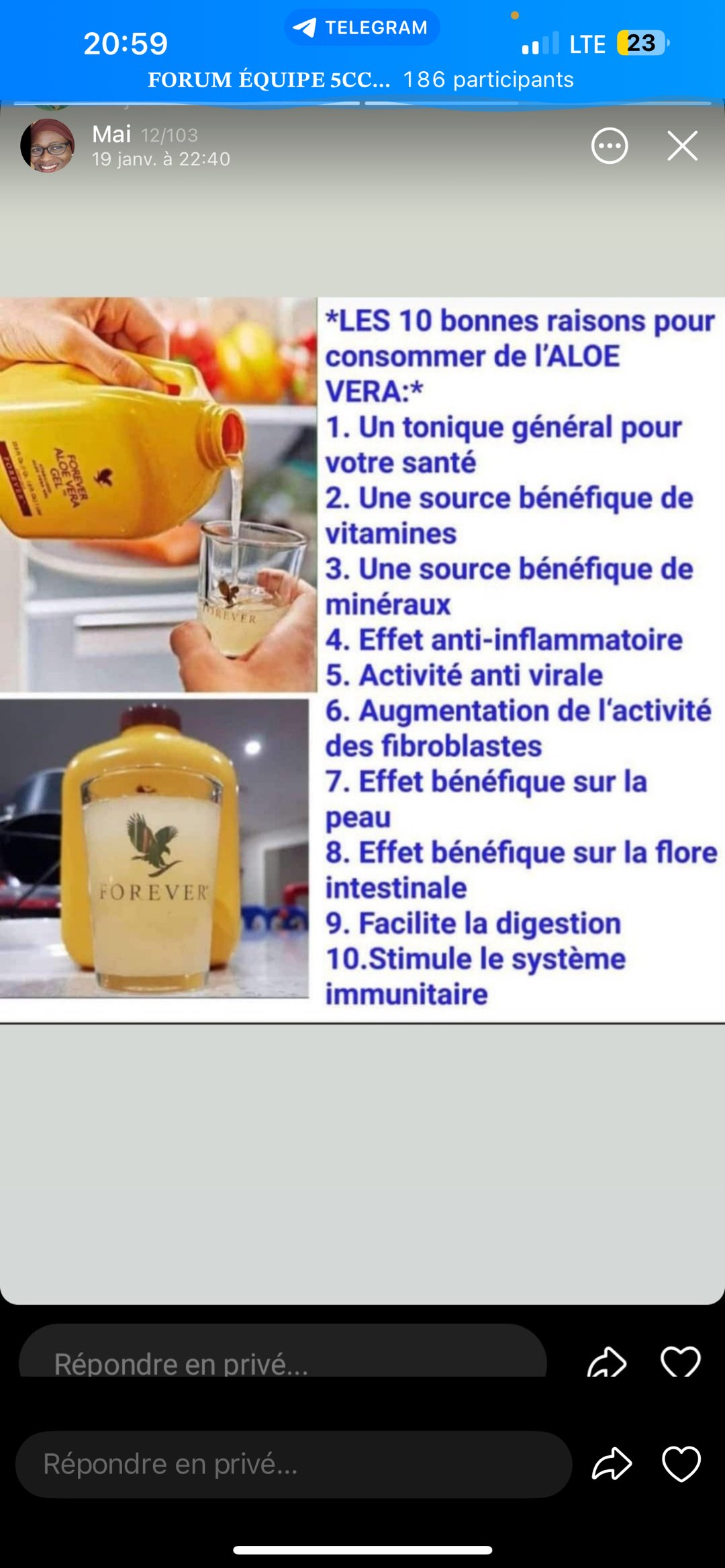Like this story with the heart

pyautogui.click(x=681, y=1464)
